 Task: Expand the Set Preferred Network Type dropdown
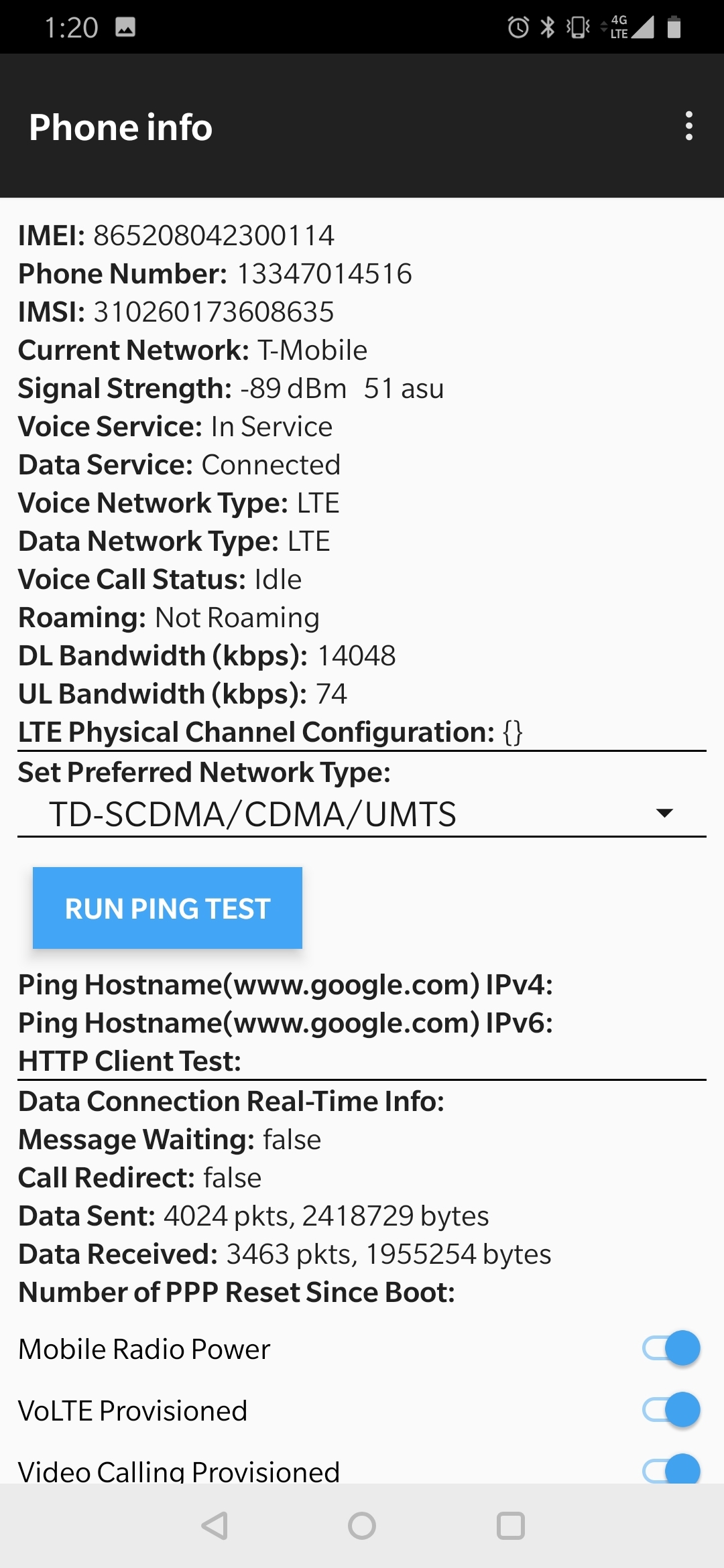(x=362, y=814)
